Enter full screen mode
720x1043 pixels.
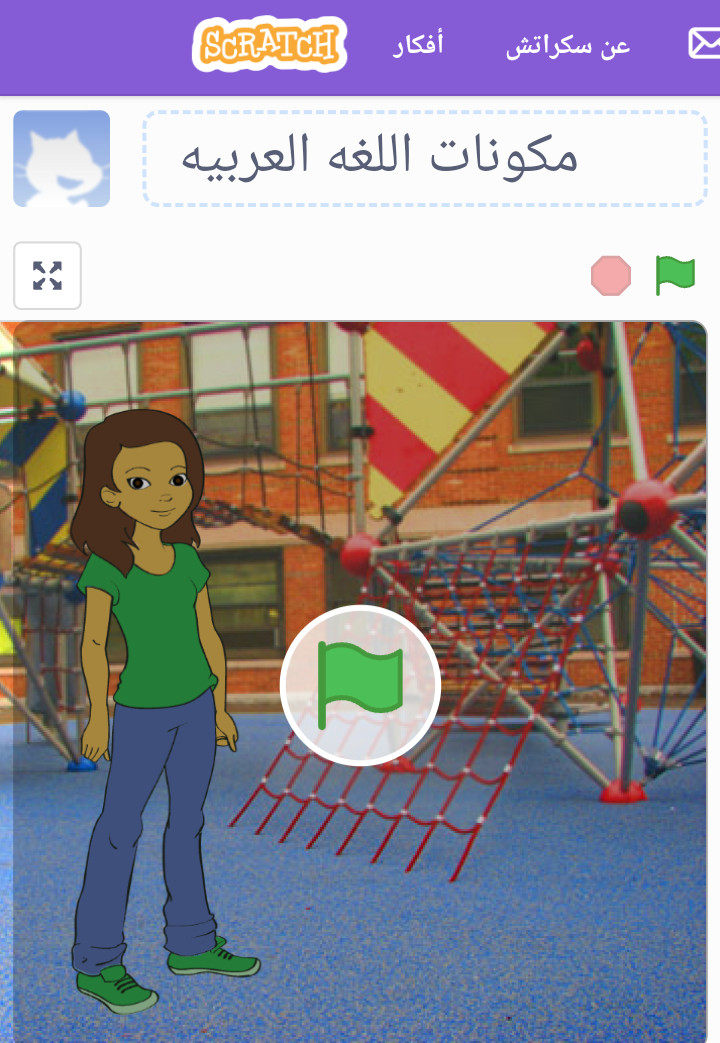[47, 276]
